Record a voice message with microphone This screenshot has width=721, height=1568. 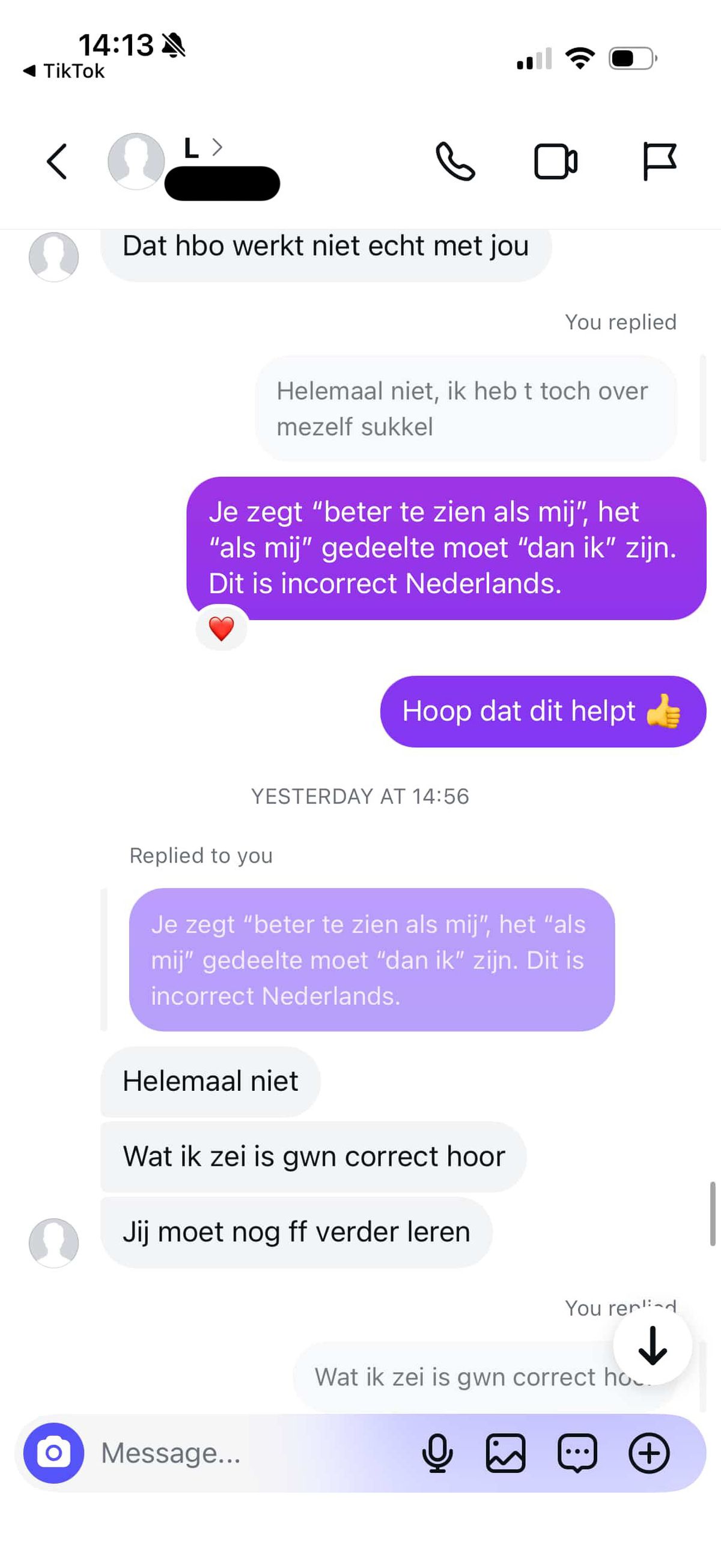437,1453
